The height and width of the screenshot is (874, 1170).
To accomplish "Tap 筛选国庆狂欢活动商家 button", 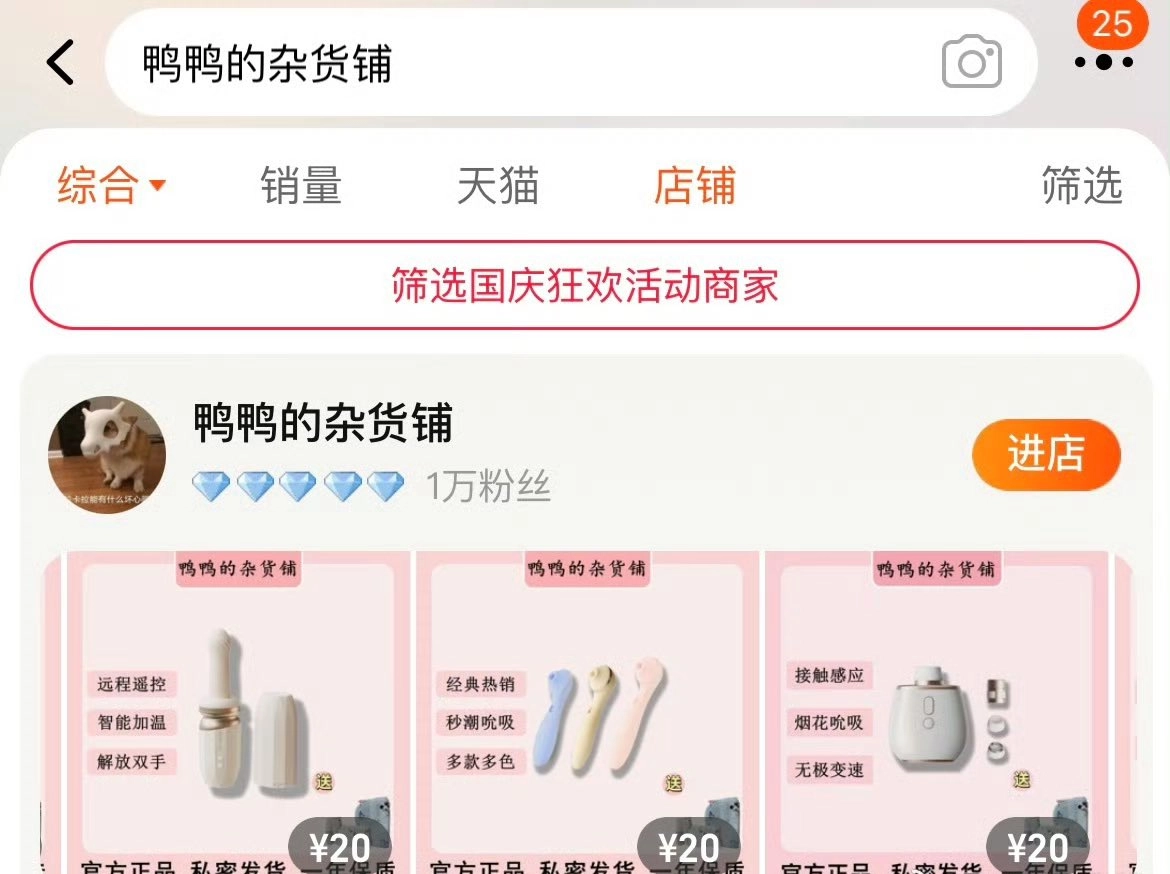I will coord(585,286).
